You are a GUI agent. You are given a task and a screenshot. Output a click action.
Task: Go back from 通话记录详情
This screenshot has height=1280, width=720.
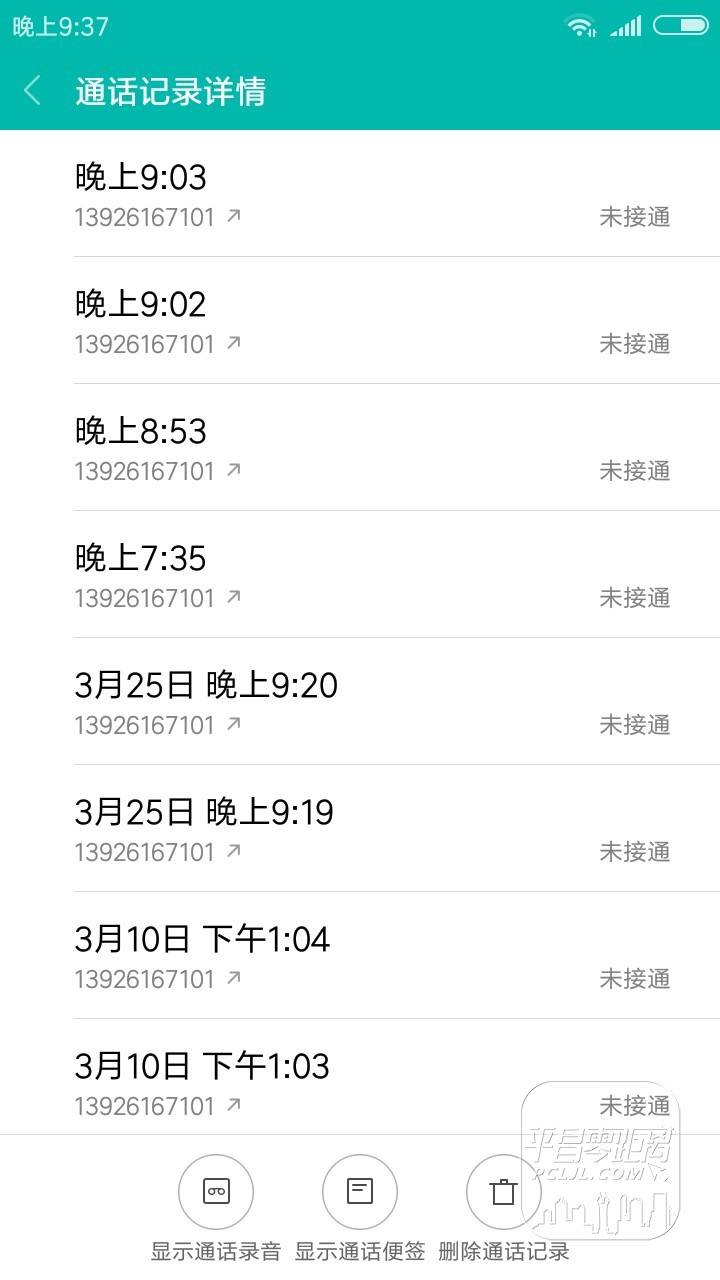point(32,91)
